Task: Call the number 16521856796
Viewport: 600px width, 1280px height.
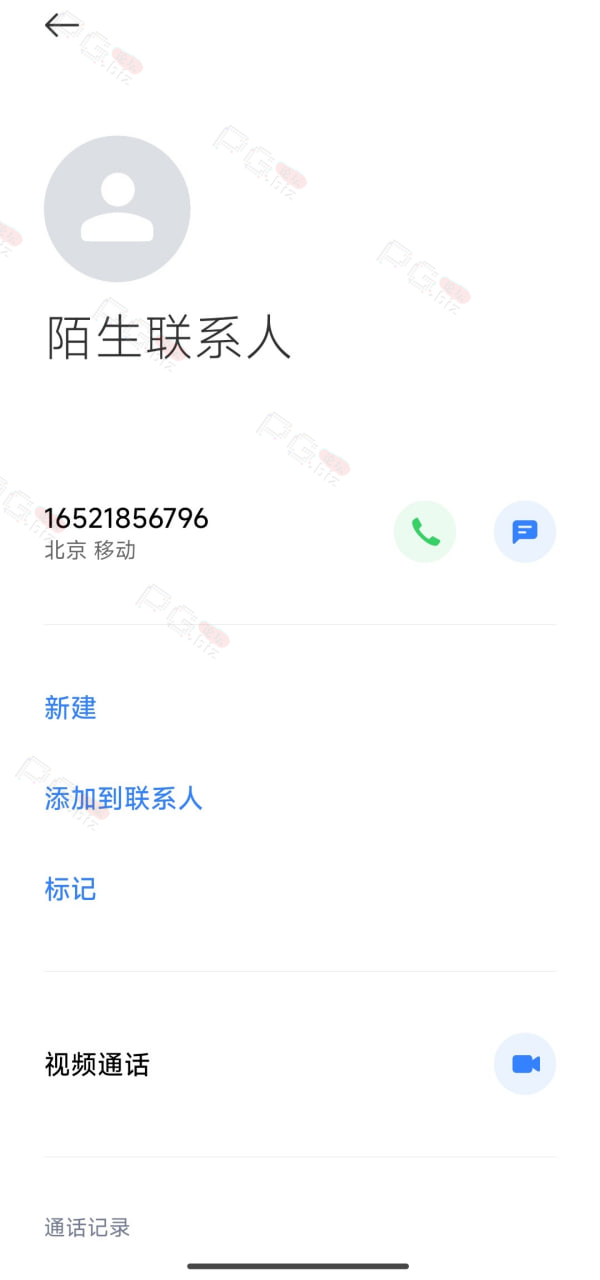Action: click(x=425, y=532)
